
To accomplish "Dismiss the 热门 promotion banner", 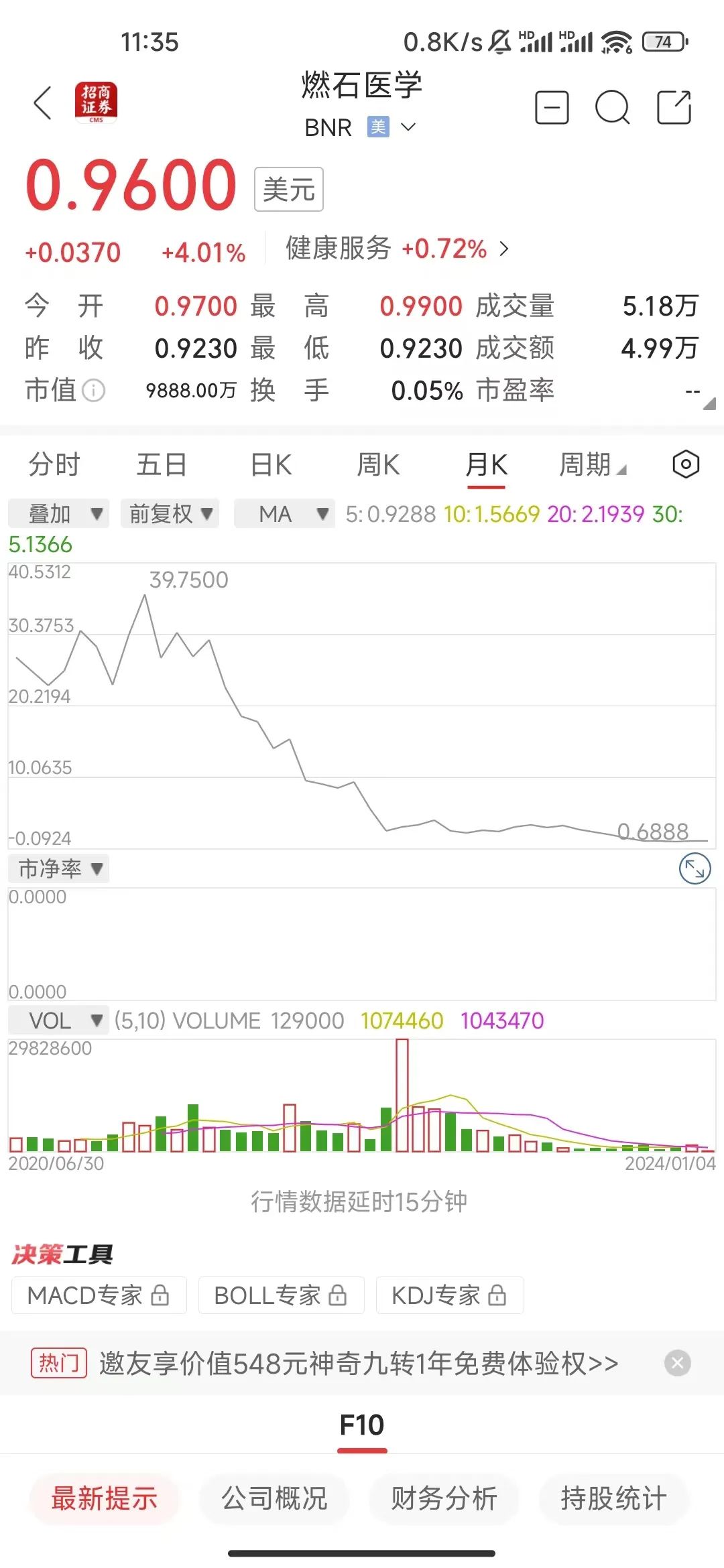I will [x=677, y=1363].
